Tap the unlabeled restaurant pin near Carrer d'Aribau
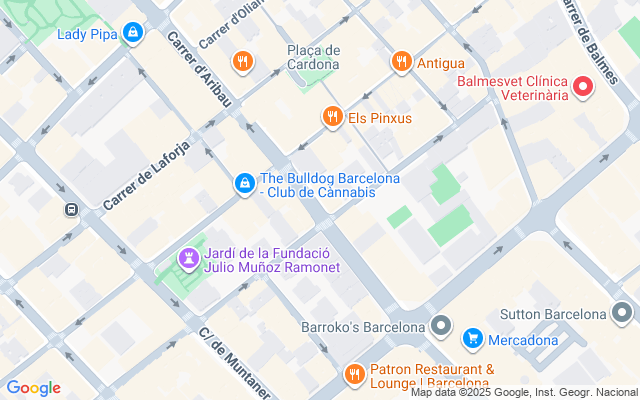This screenshot has width=640, height=400. 243,62
